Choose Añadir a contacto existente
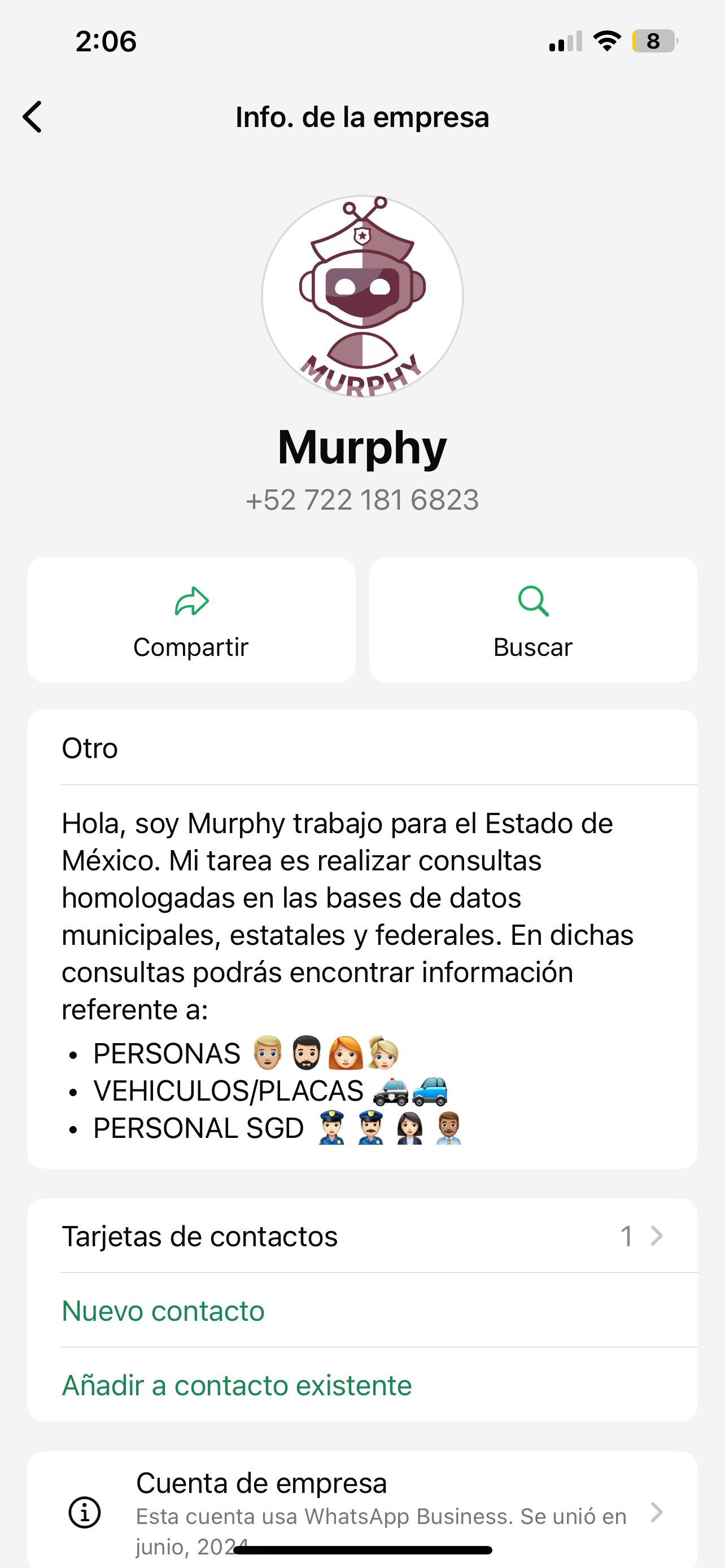The width and height of the screenshot is (725, 1568). pyautogui.click(x=237, y=1385)
